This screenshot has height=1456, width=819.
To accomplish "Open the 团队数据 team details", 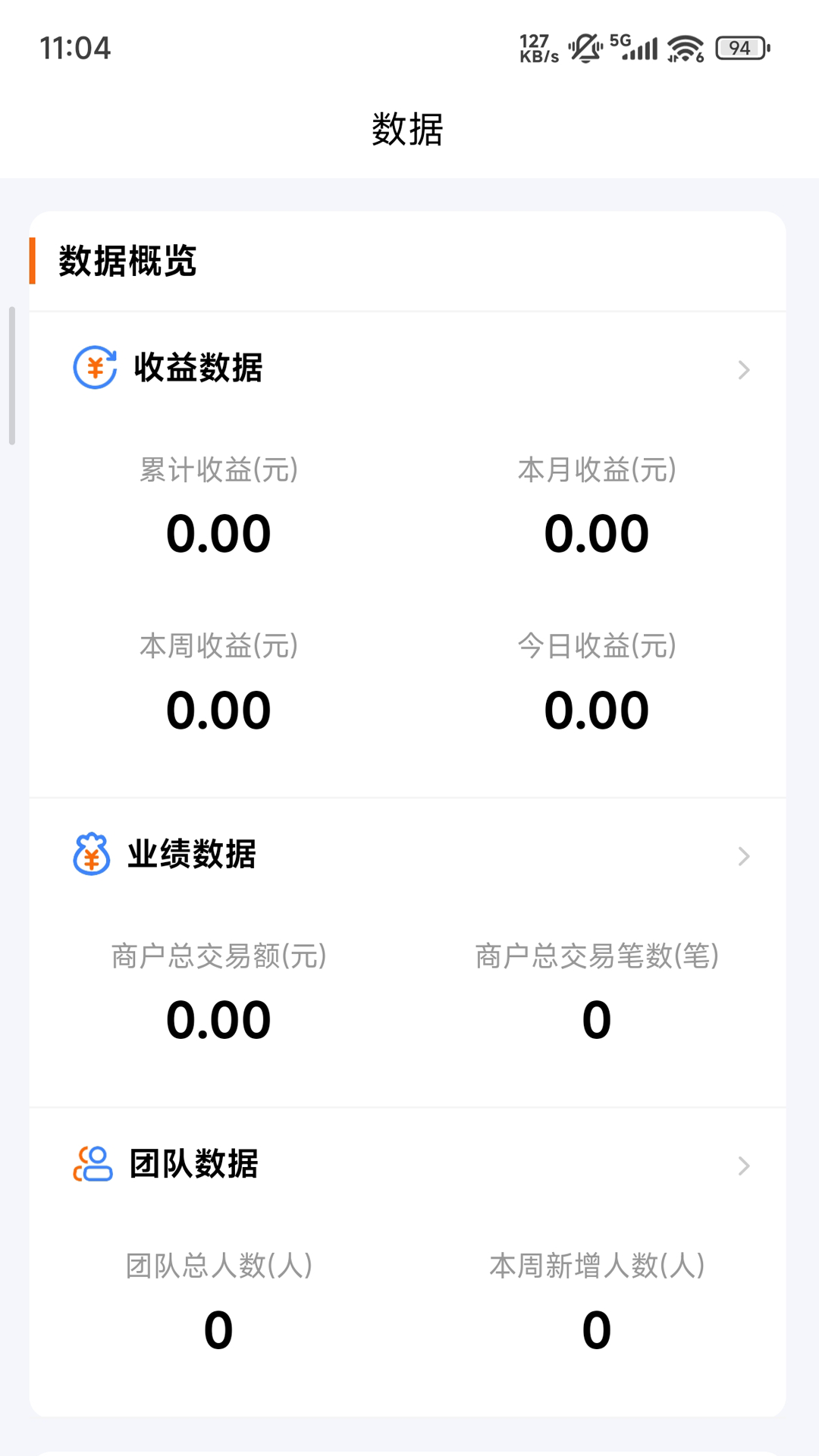I will tap(743, 1166).
